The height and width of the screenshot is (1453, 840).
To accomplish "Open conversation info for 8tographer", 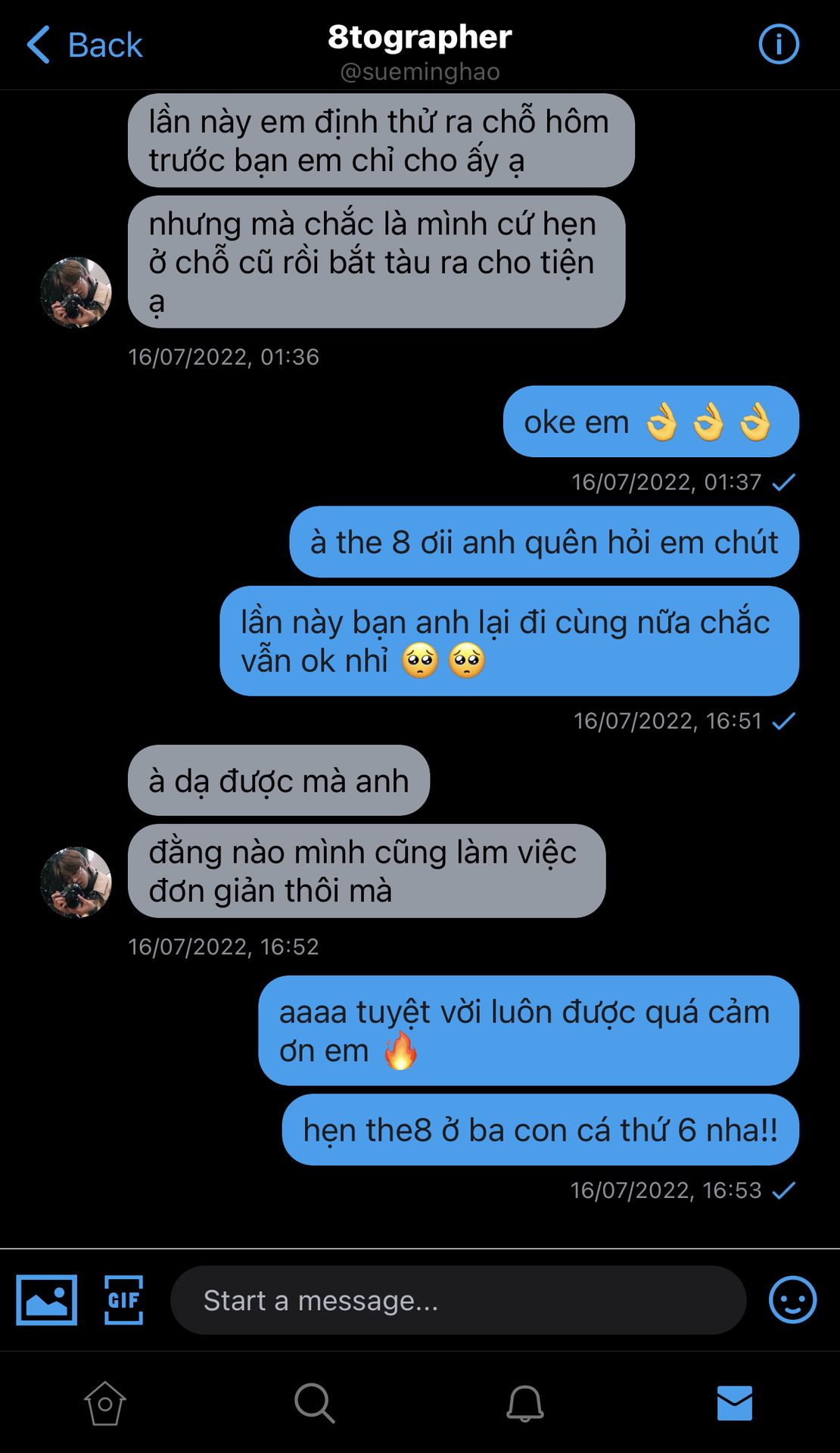I will pyautogui.click(x=778, y=45).
